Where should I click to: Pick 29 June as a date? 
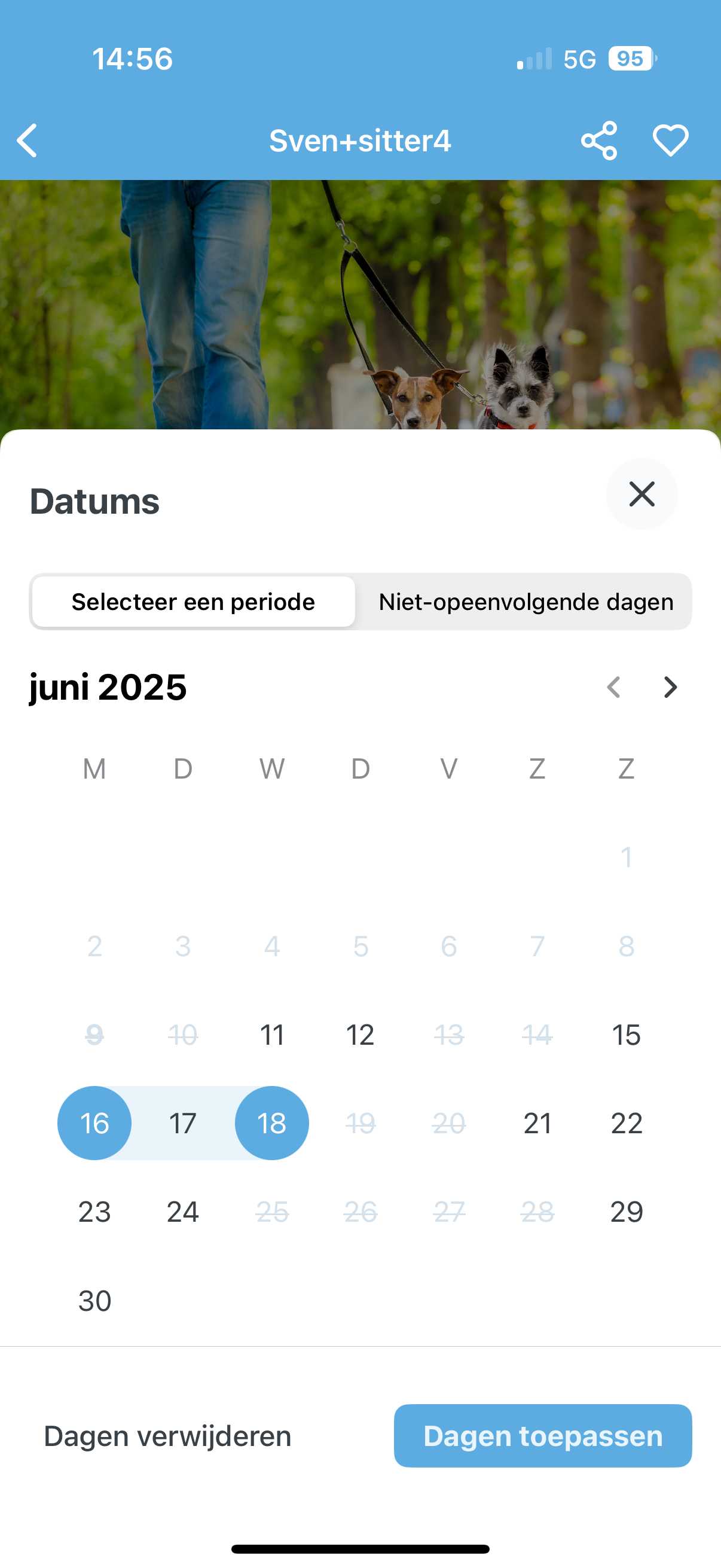point(626,1212)
